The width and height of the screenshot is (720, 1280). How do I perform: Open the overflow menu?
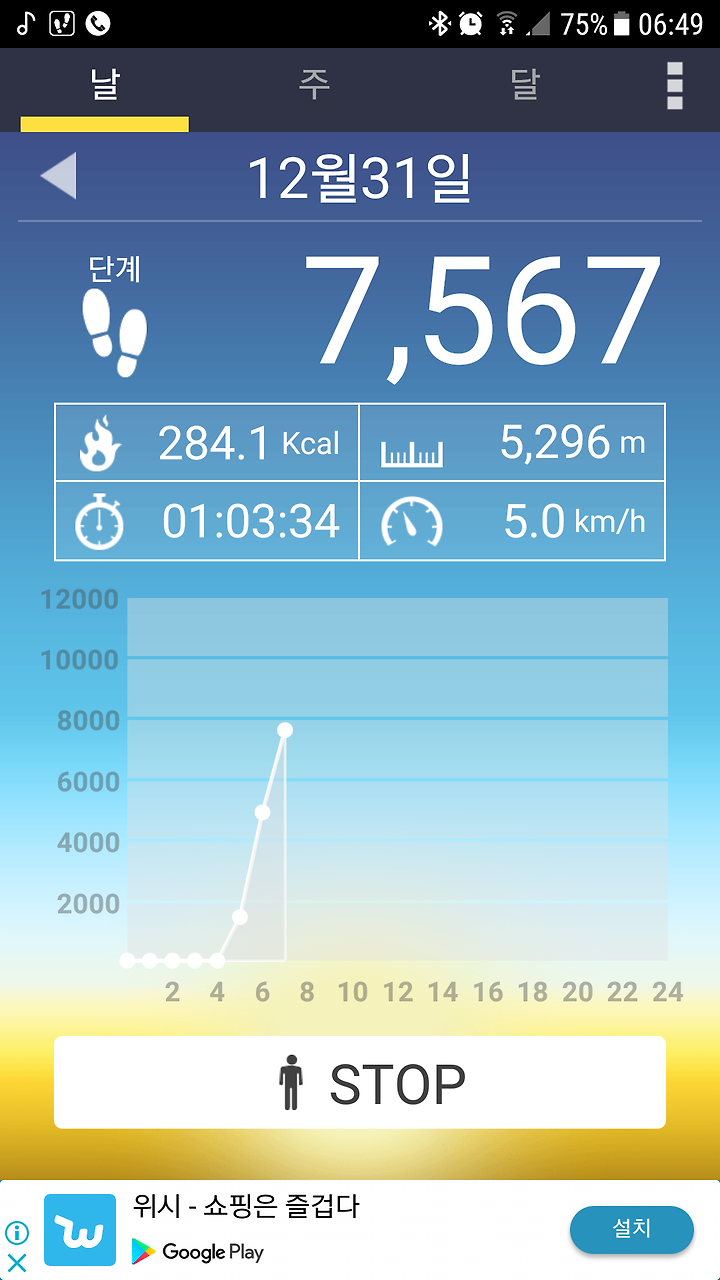click(675, 86)
